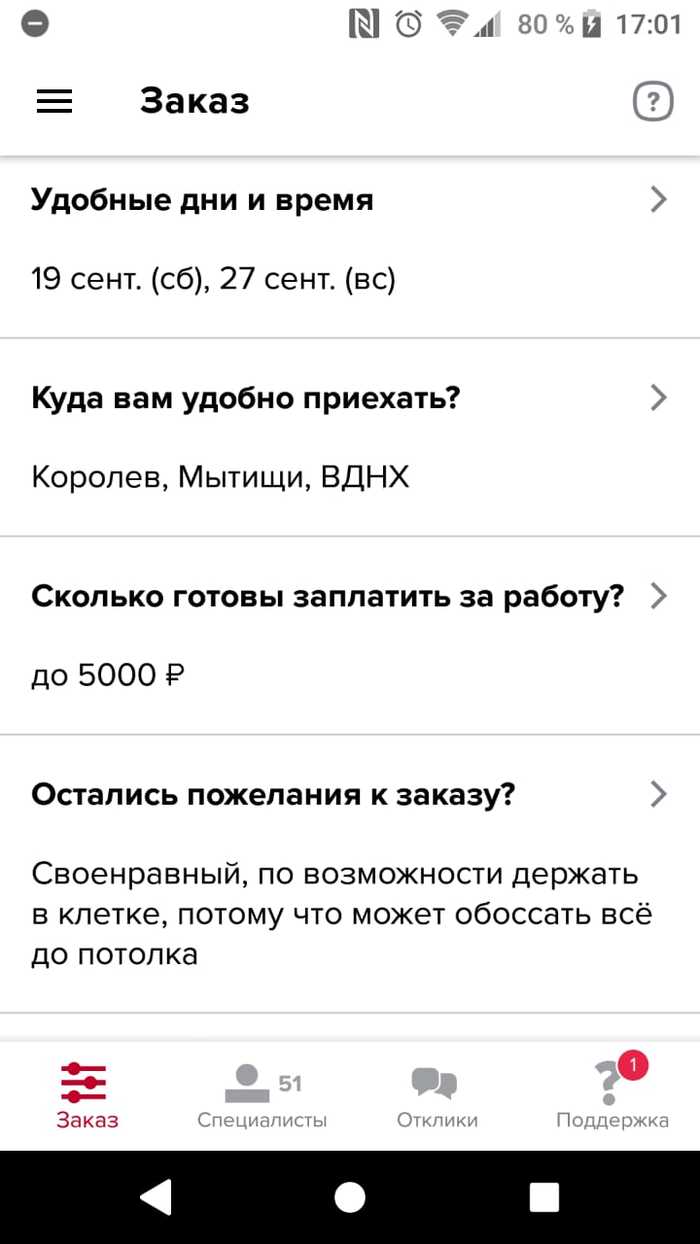Open the help question mark icon
This screenshot has height=1244, width=700.
(653, 101)
